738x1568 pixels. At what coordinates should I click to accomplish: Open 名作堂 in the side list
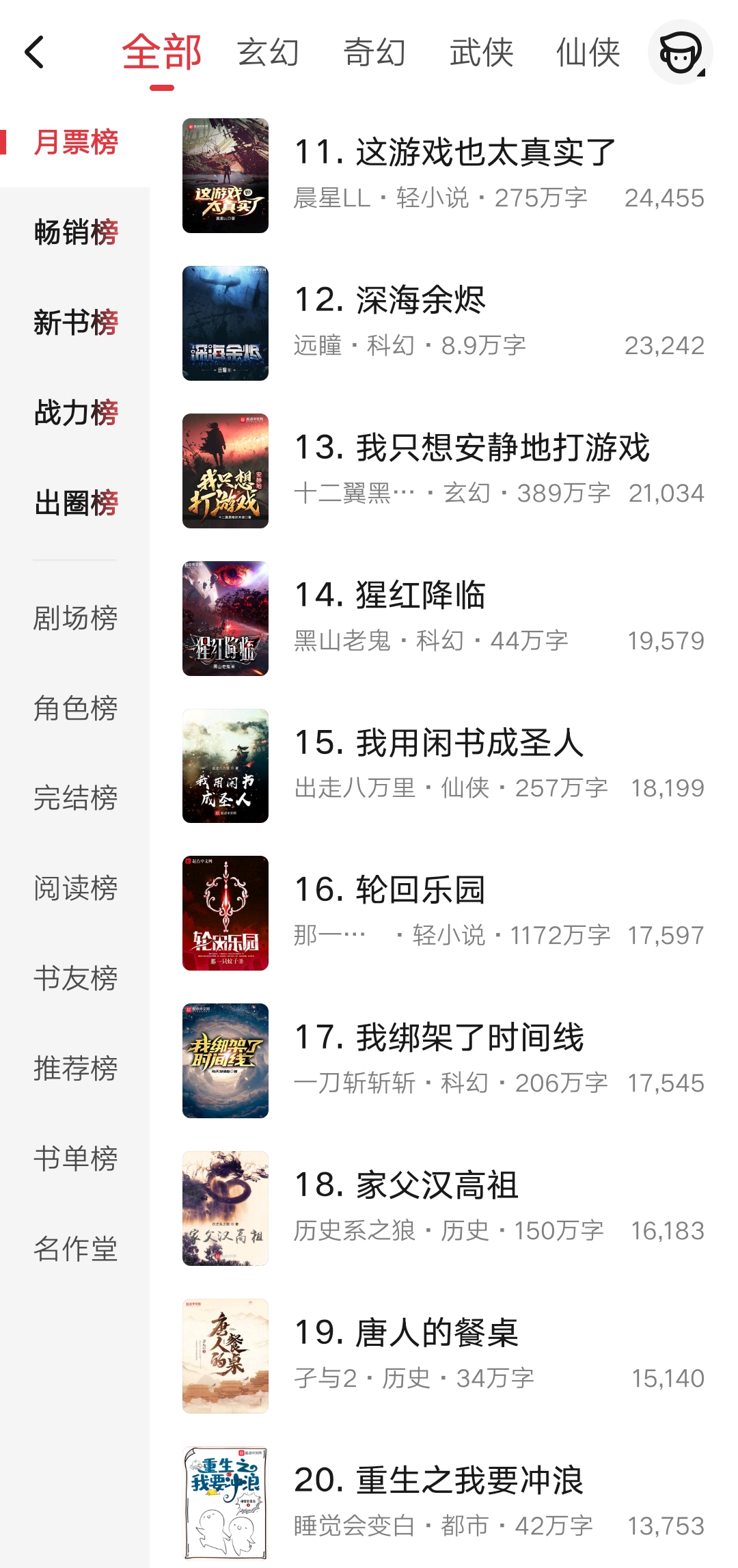pos(75,1249)
